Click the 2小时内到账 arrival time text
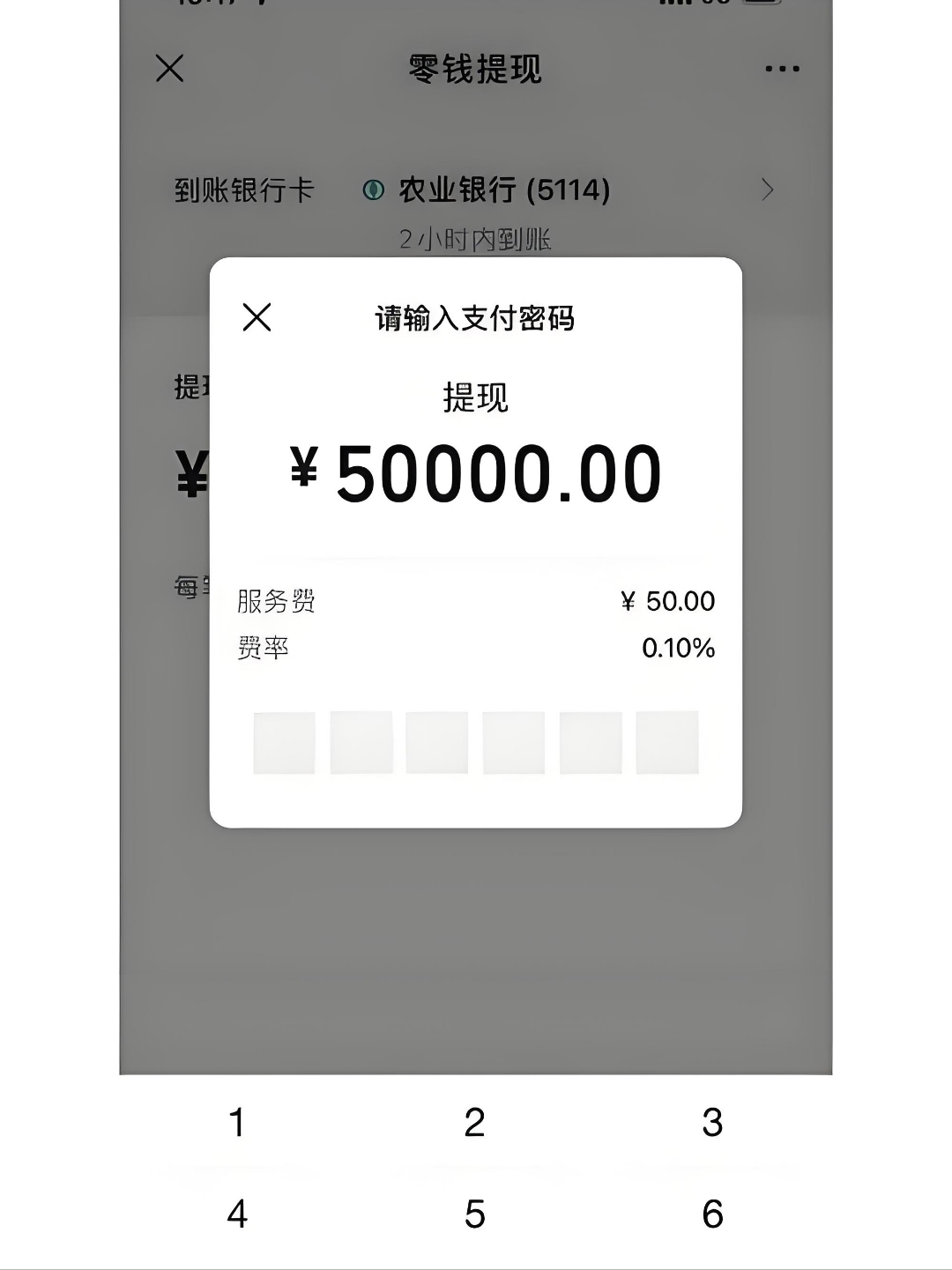The height and width of the screenshot is (1270, 952). click(476, 238)
